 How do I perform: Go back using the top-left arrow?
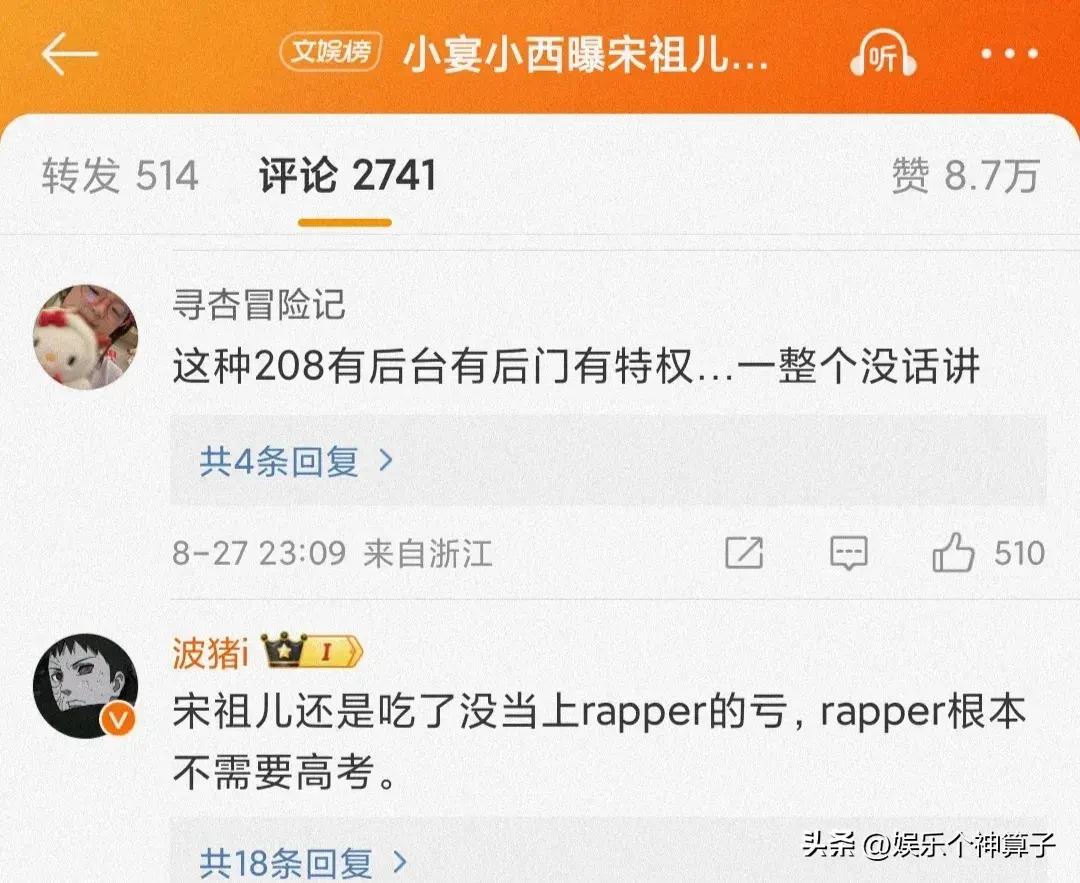click(69, 55)
